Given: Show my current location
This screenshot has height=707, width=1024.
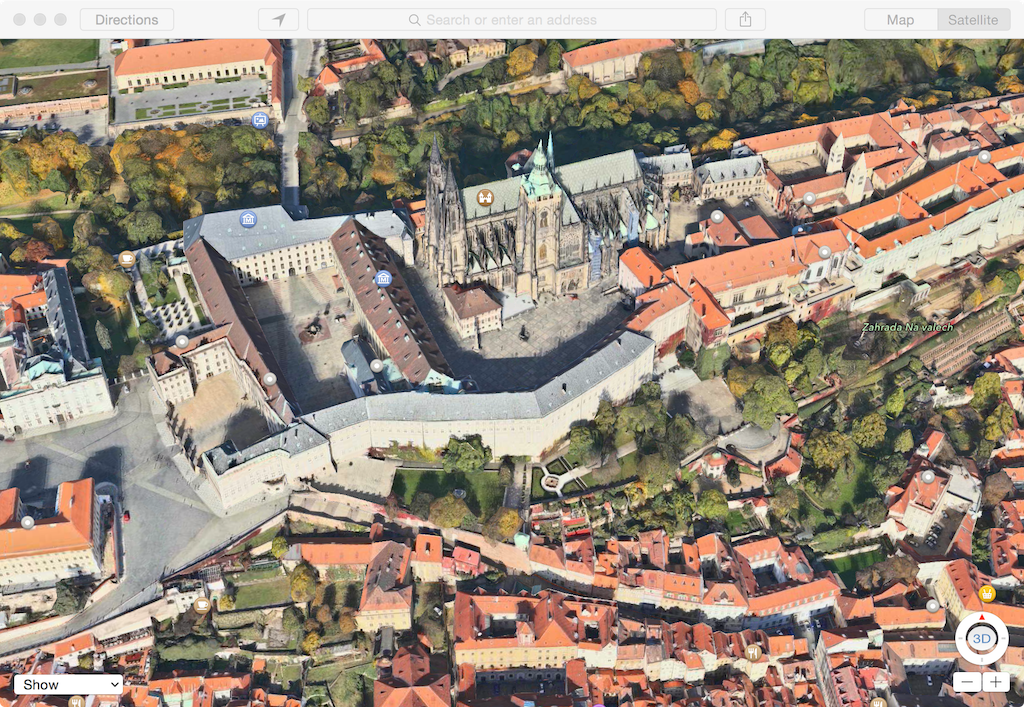Looking at the screenshot, I should [x=278, y=20].
